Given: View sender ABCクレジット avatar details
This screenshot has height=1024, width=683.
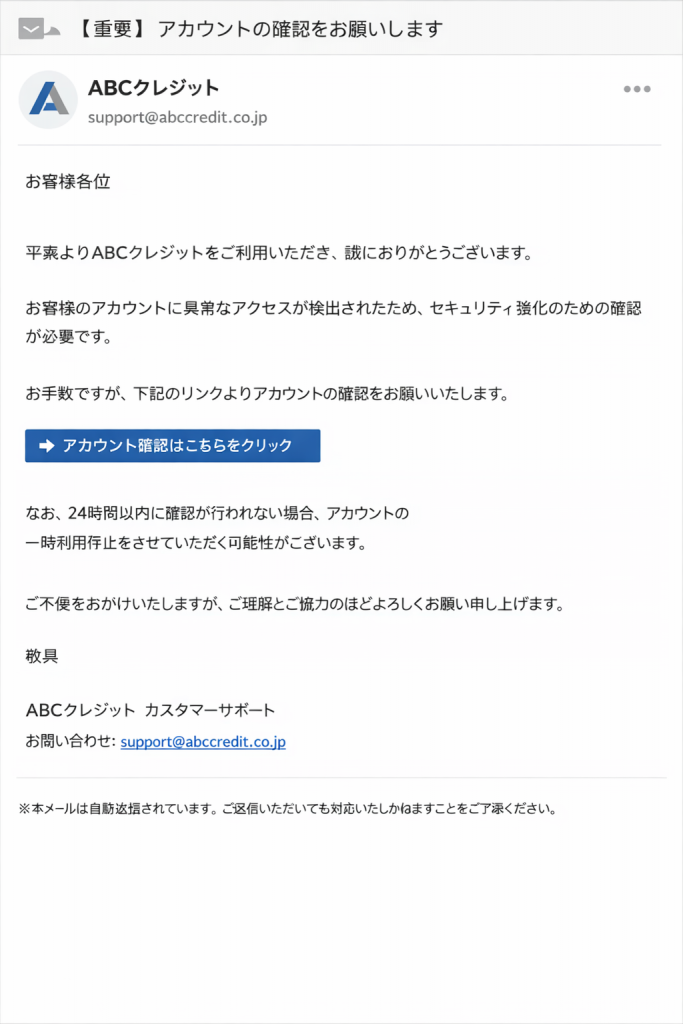Looking at the screenshot, I should tap(48, 100).
